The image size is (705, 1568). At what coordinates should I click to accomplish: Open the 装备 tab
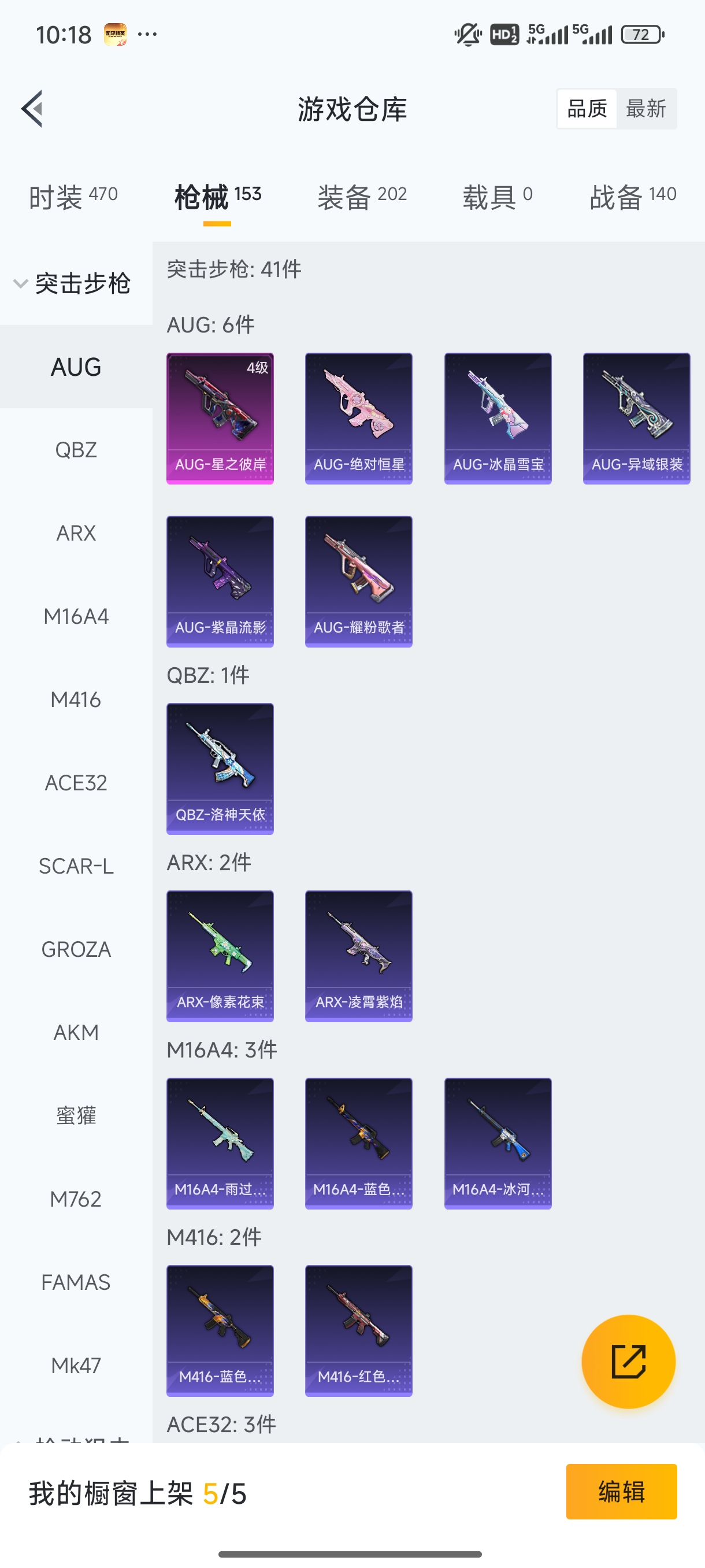point(362,197)
